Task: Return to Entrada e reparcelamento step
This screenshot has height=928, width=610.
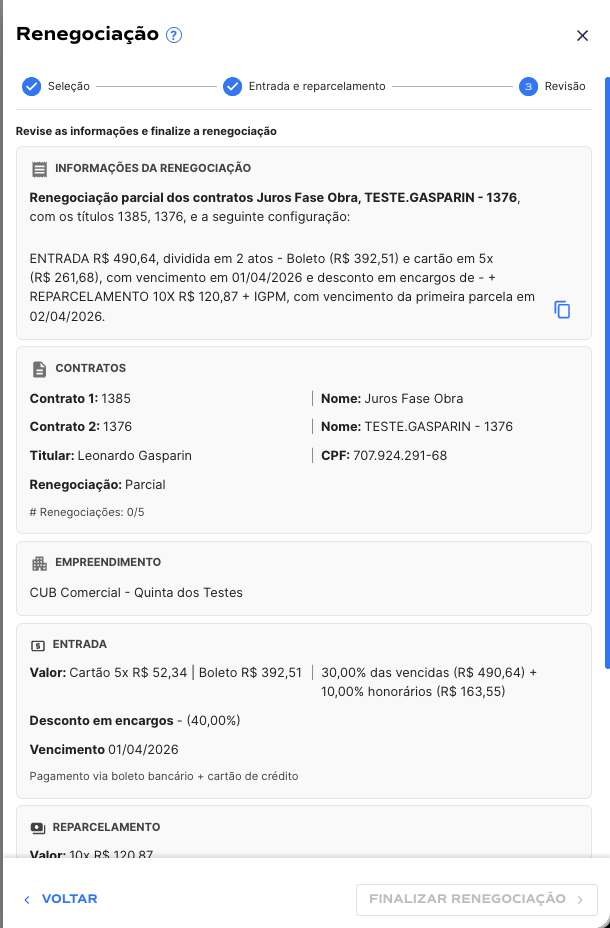Action: [304, 86]
